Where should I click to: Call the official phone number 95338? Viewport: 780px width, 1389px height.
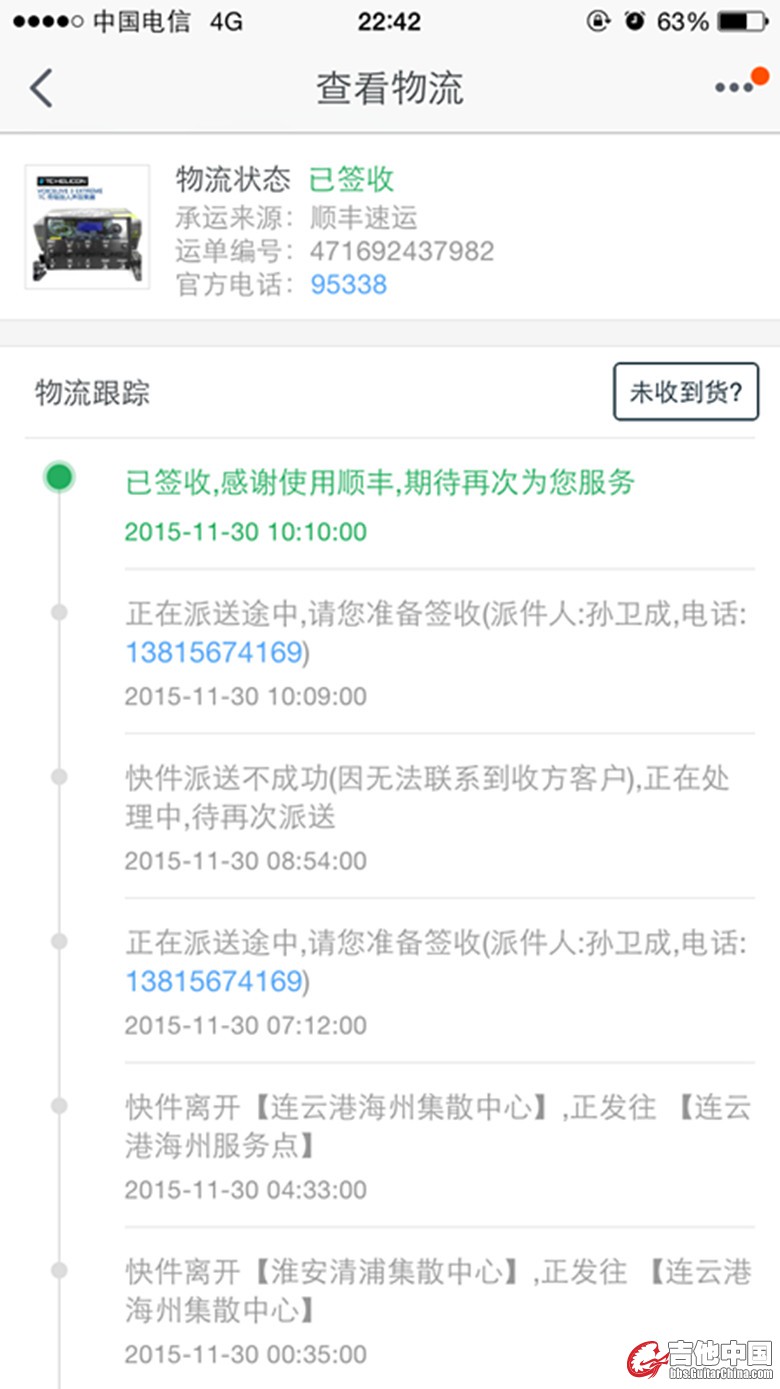348,285
